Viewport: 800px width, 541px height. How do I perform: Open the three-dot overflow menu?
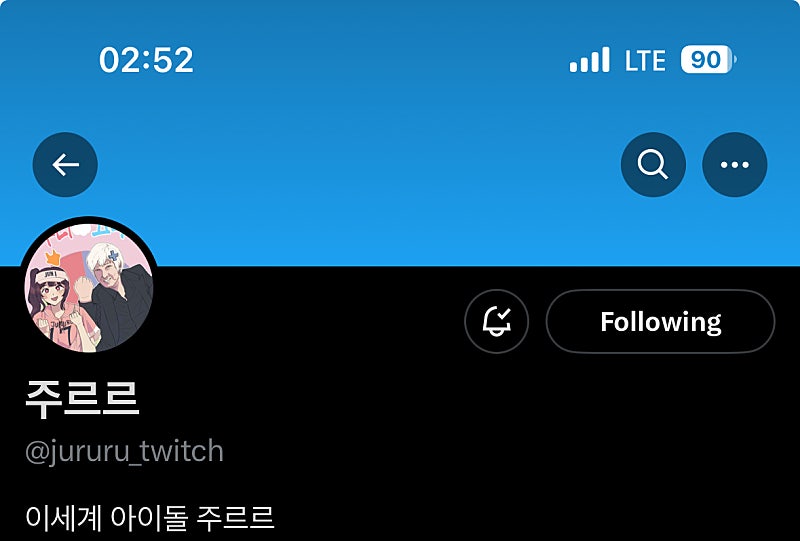coord(734,165)
